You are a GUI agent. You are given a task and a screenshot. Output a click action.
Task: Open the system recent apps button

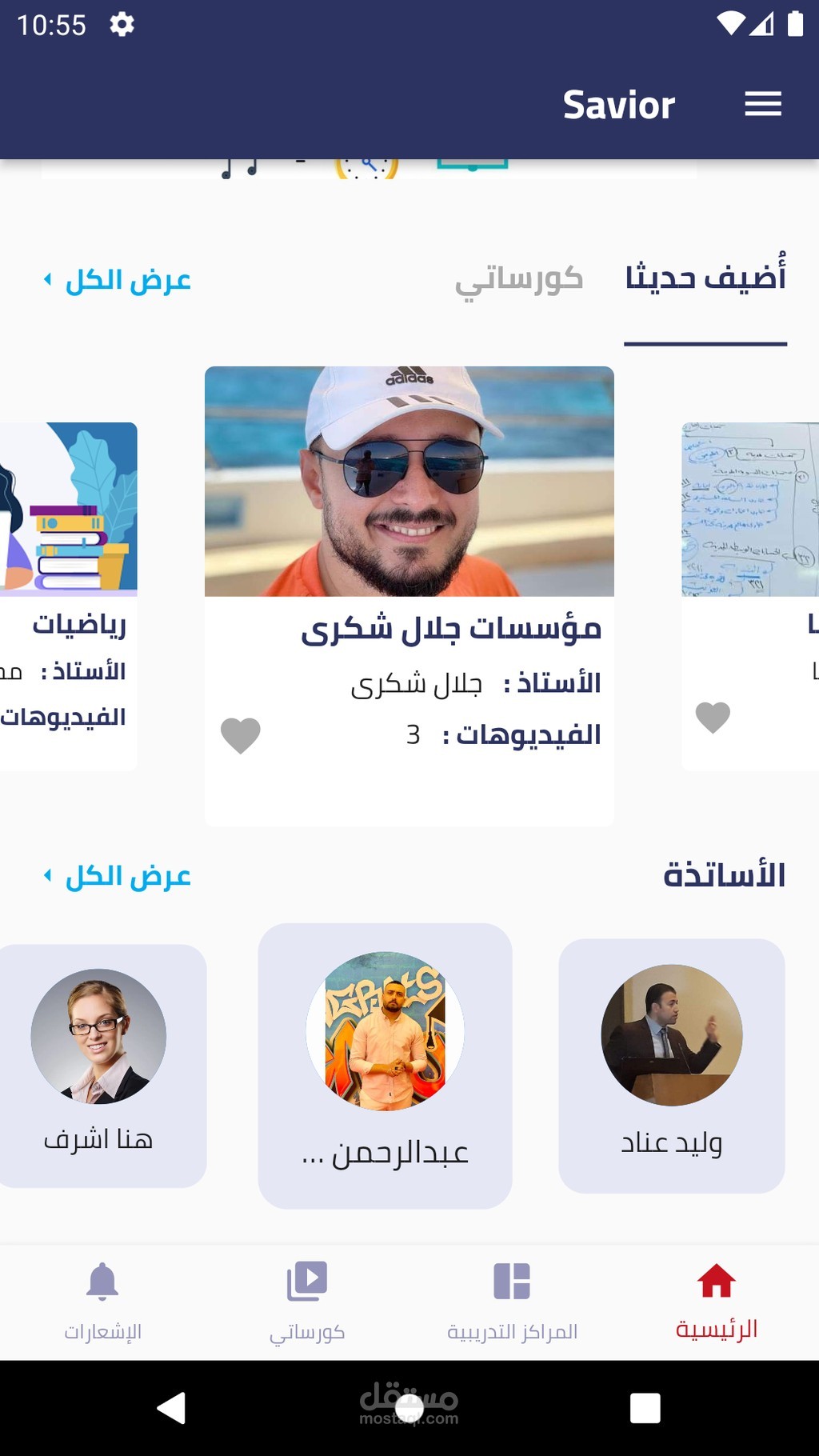coord(645,1408)
